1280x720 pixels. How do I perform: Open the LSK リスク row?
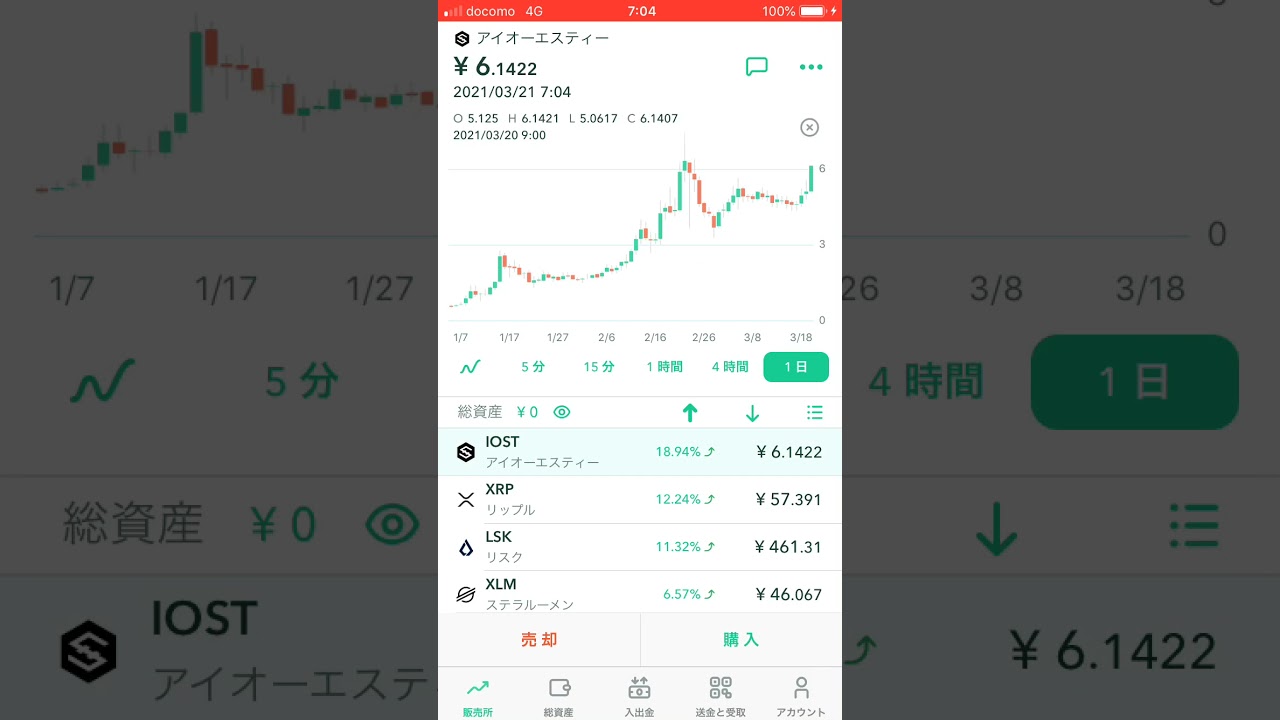[x=640, y=547]
